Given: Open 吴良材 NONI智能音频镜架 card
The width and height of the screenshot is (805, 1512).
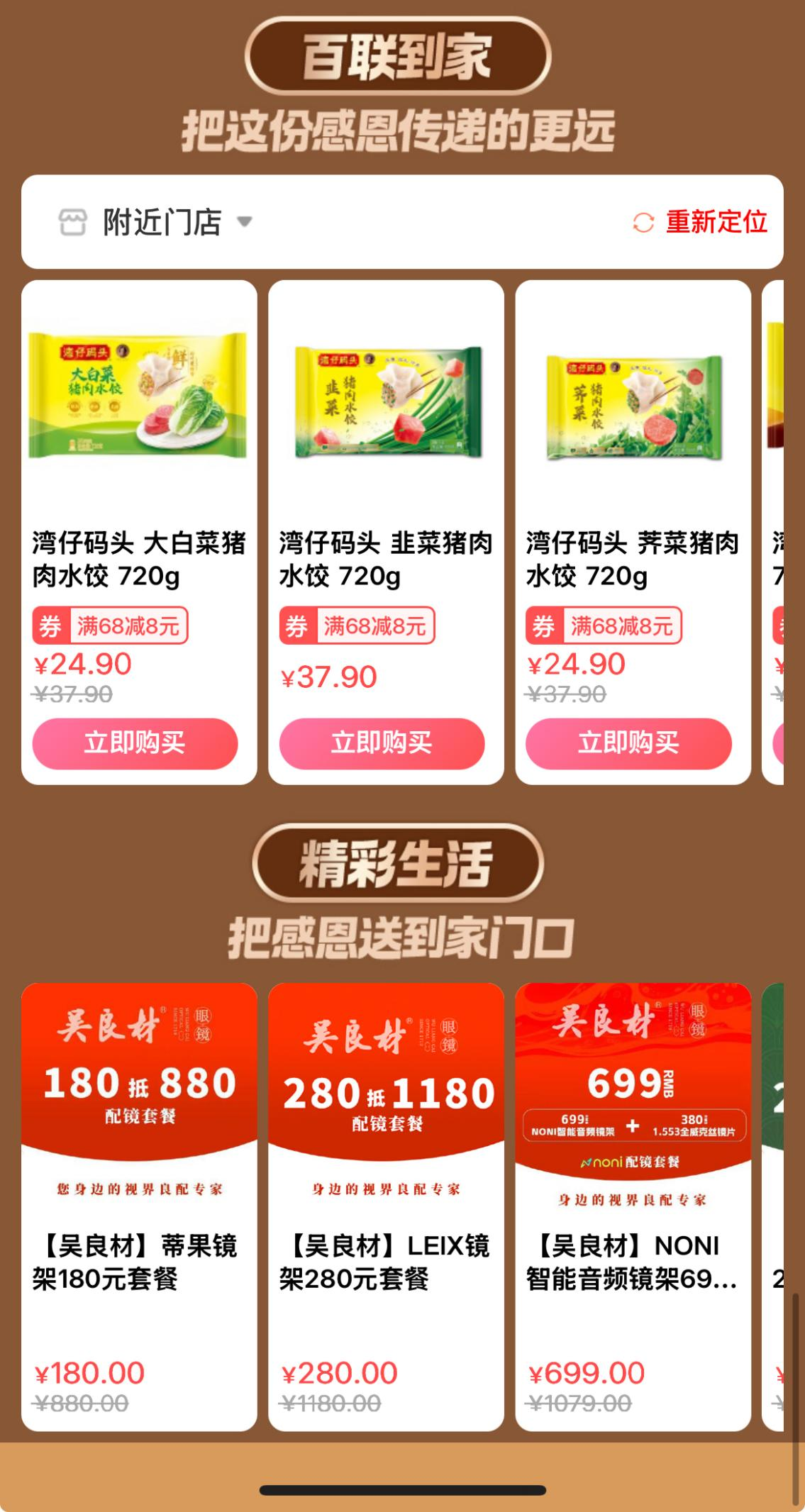Looking at the screenshot, I should coord(633,1206).
